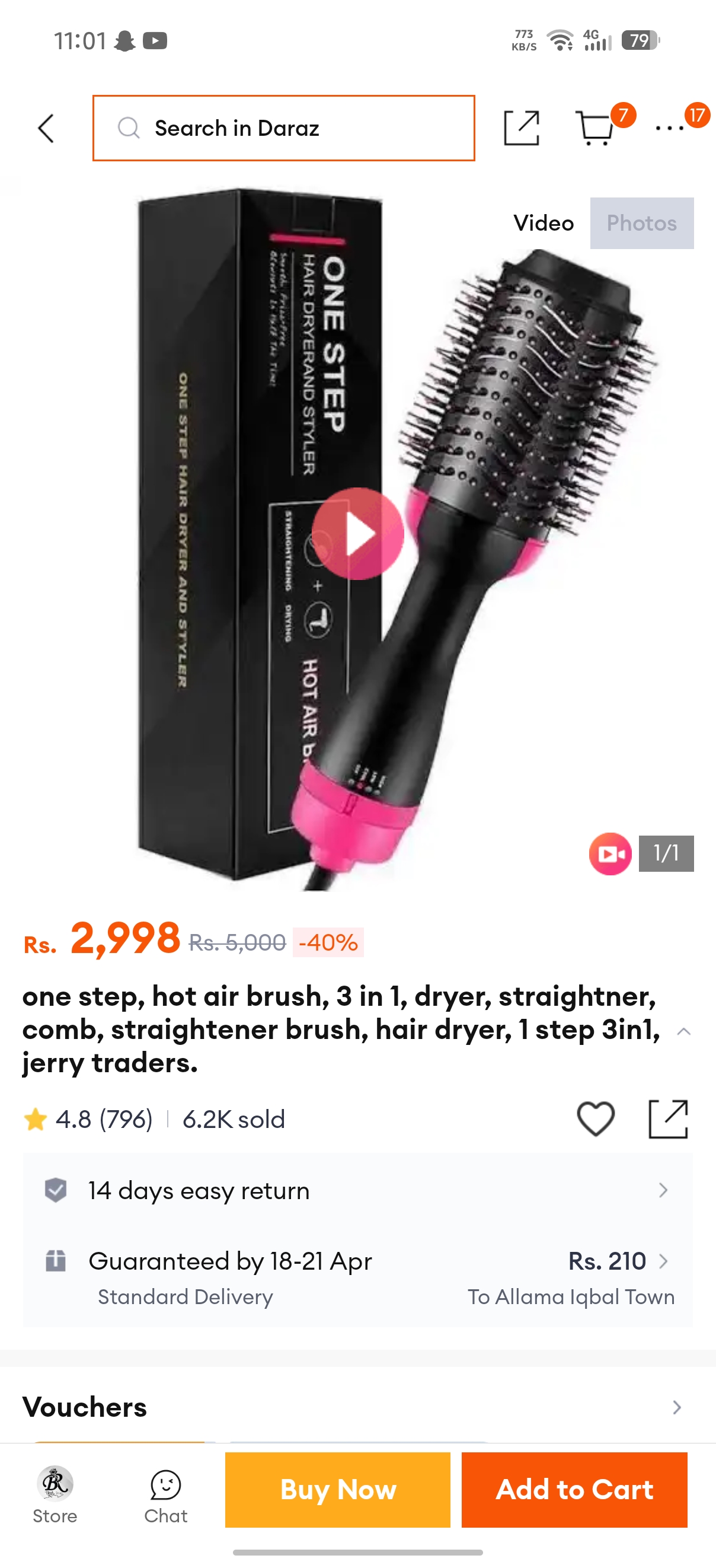Go back using the top-left arrow

(x=46, y=129)
